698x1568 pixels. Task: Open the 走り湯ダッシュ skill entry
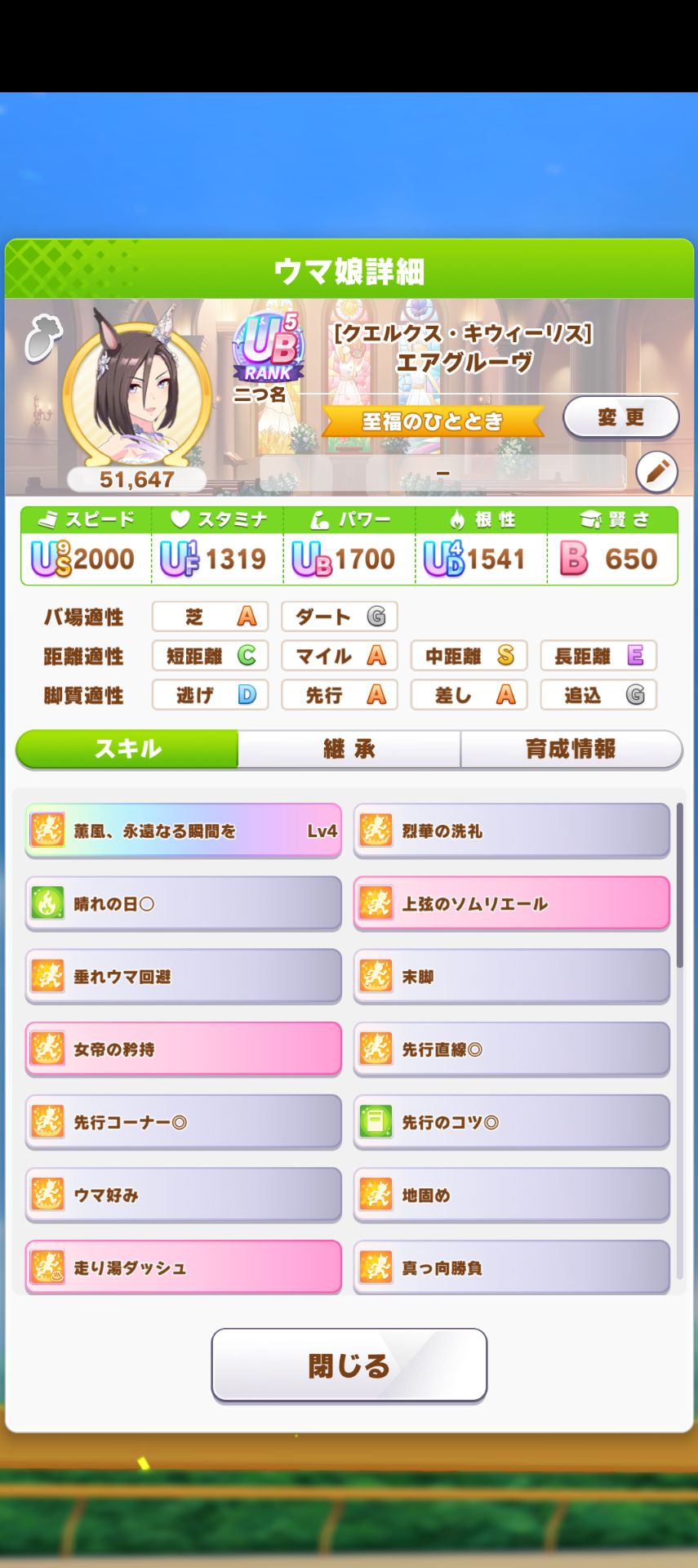[x=183, y=1267]
